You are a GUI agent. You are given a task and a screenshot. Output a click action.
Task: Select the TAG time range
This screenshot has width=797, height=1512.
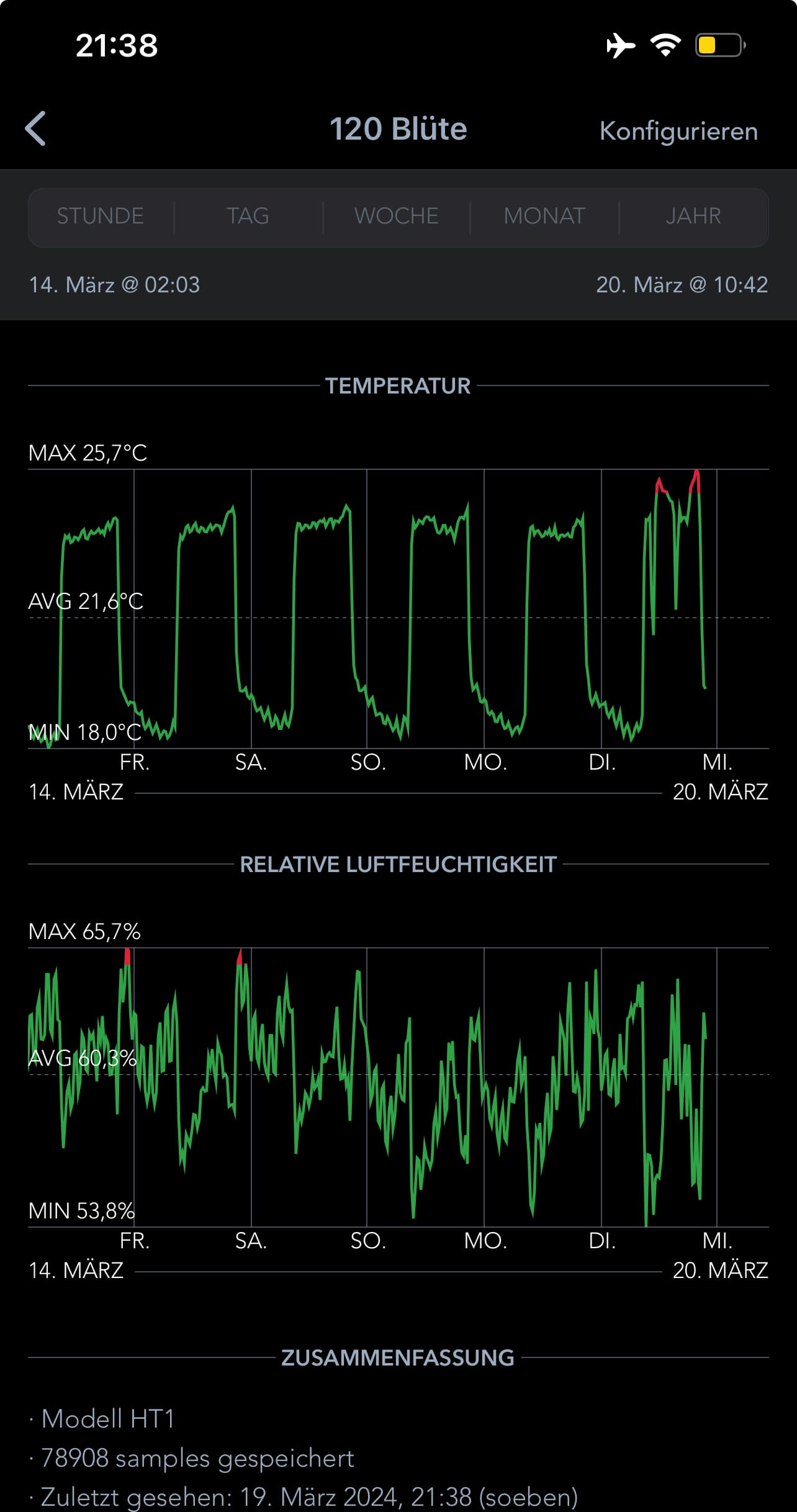coord(248,216)
